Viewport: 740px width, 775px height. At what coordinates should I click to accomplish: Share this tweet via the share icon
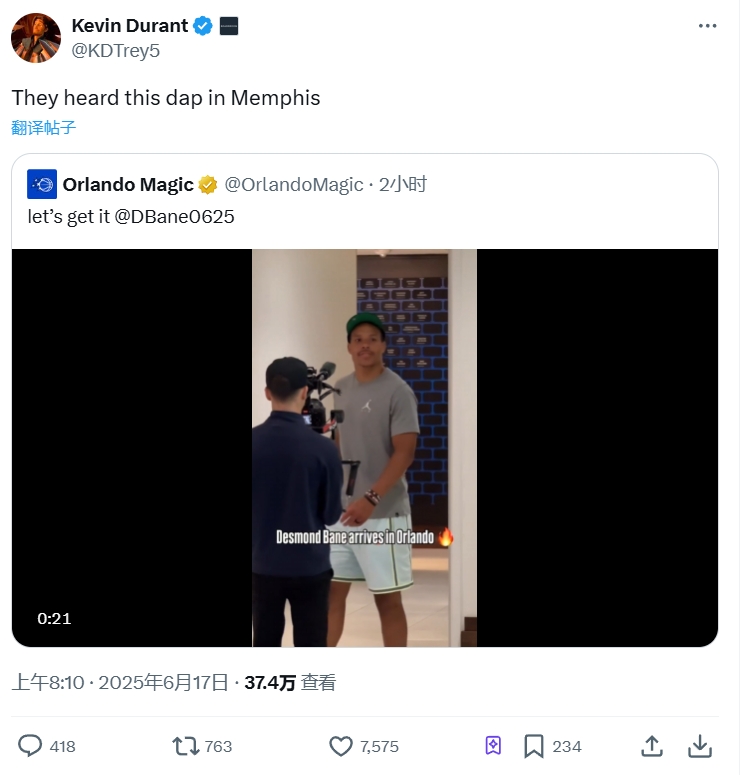651,746
